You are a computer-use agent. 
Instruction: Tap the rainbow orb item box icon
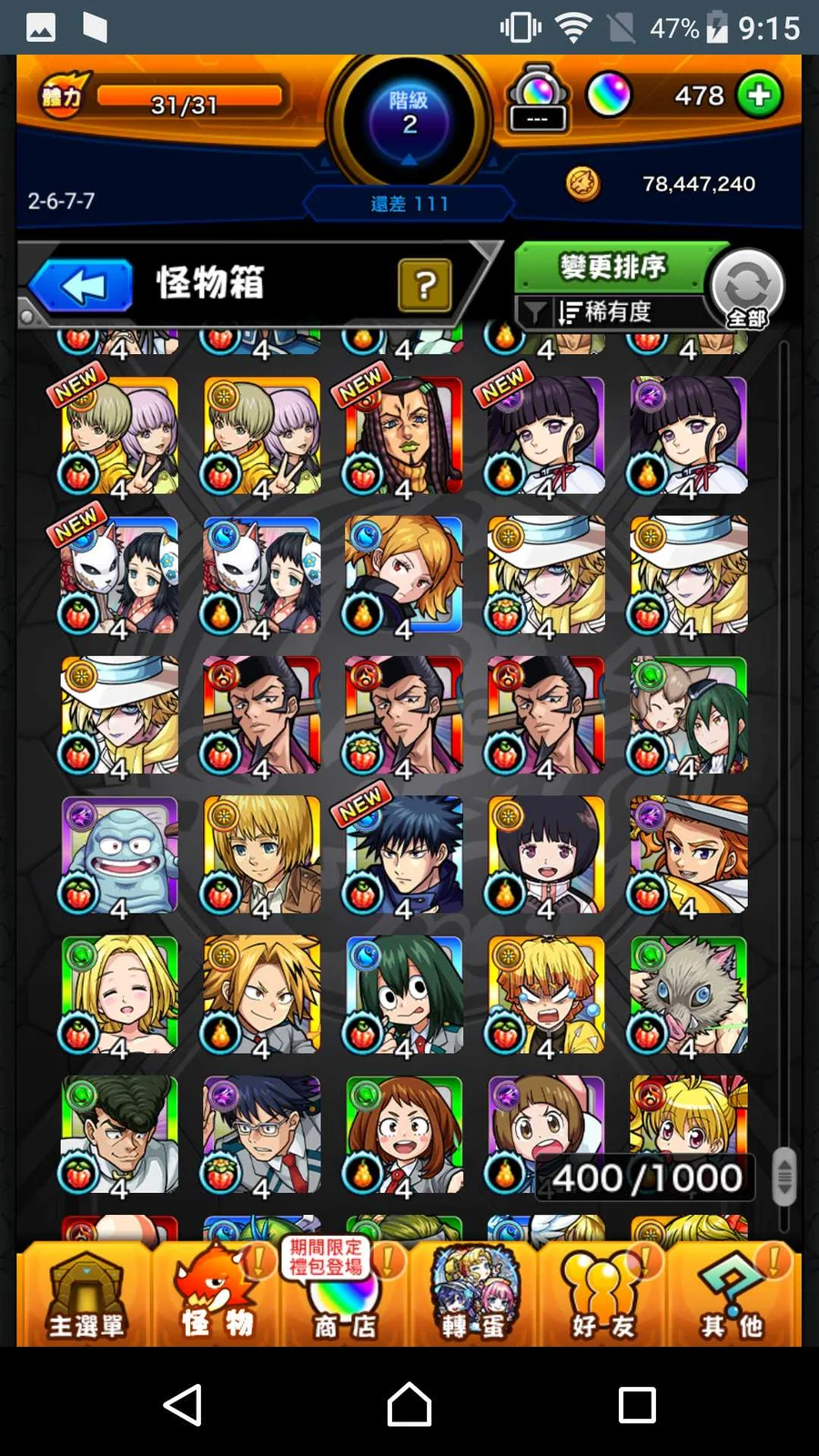(x=538, y=98)
